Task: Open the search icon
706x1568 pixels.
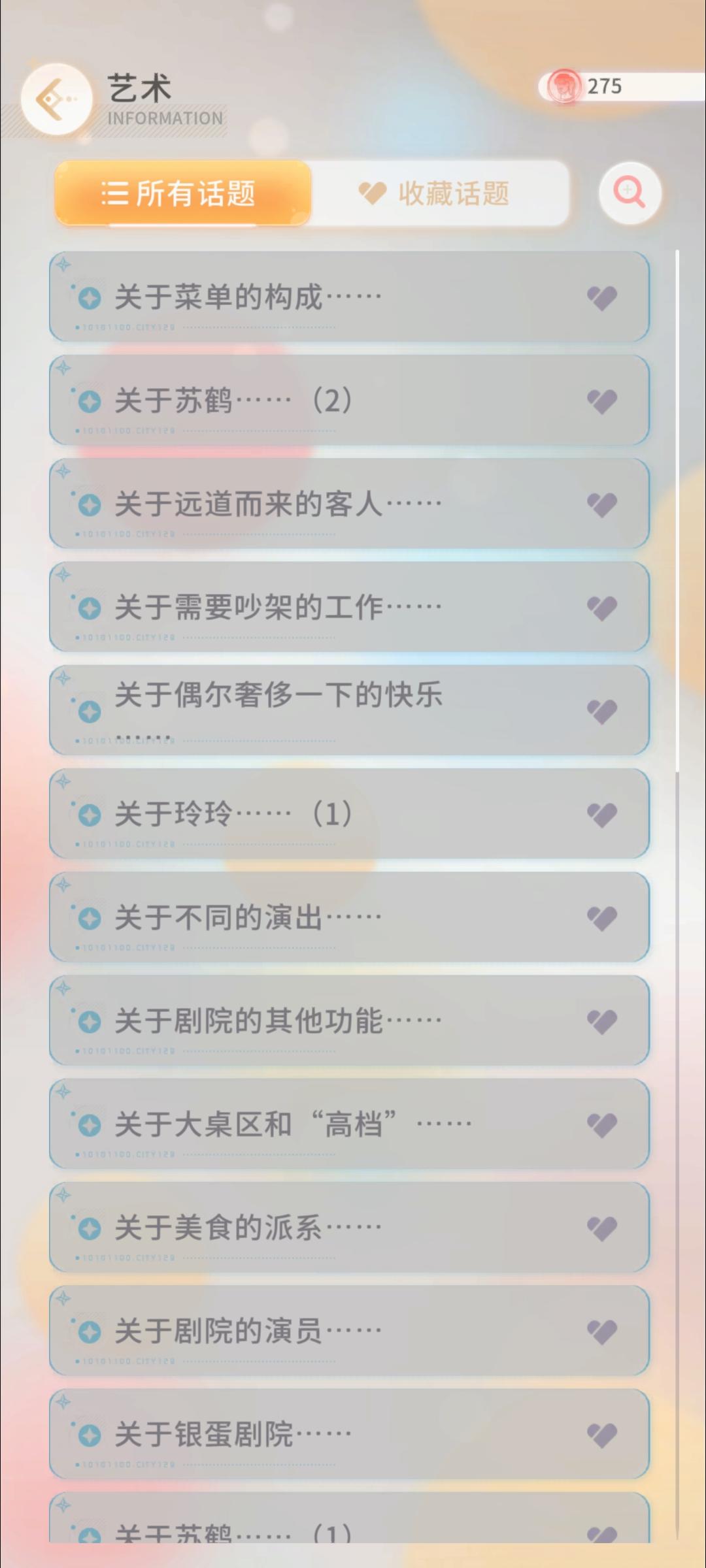Action: pyautogui.click(x=630, y=191)
